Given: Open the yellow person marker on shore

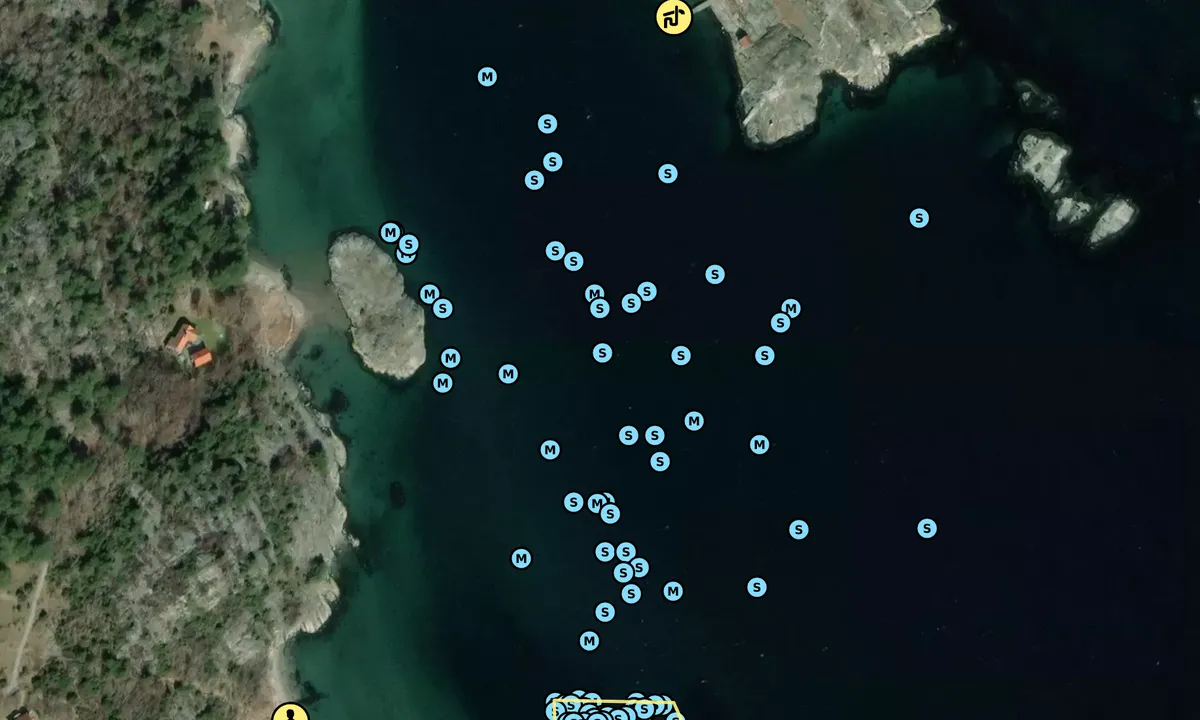Looking at the screenshot, I should (x=291, y=714).
